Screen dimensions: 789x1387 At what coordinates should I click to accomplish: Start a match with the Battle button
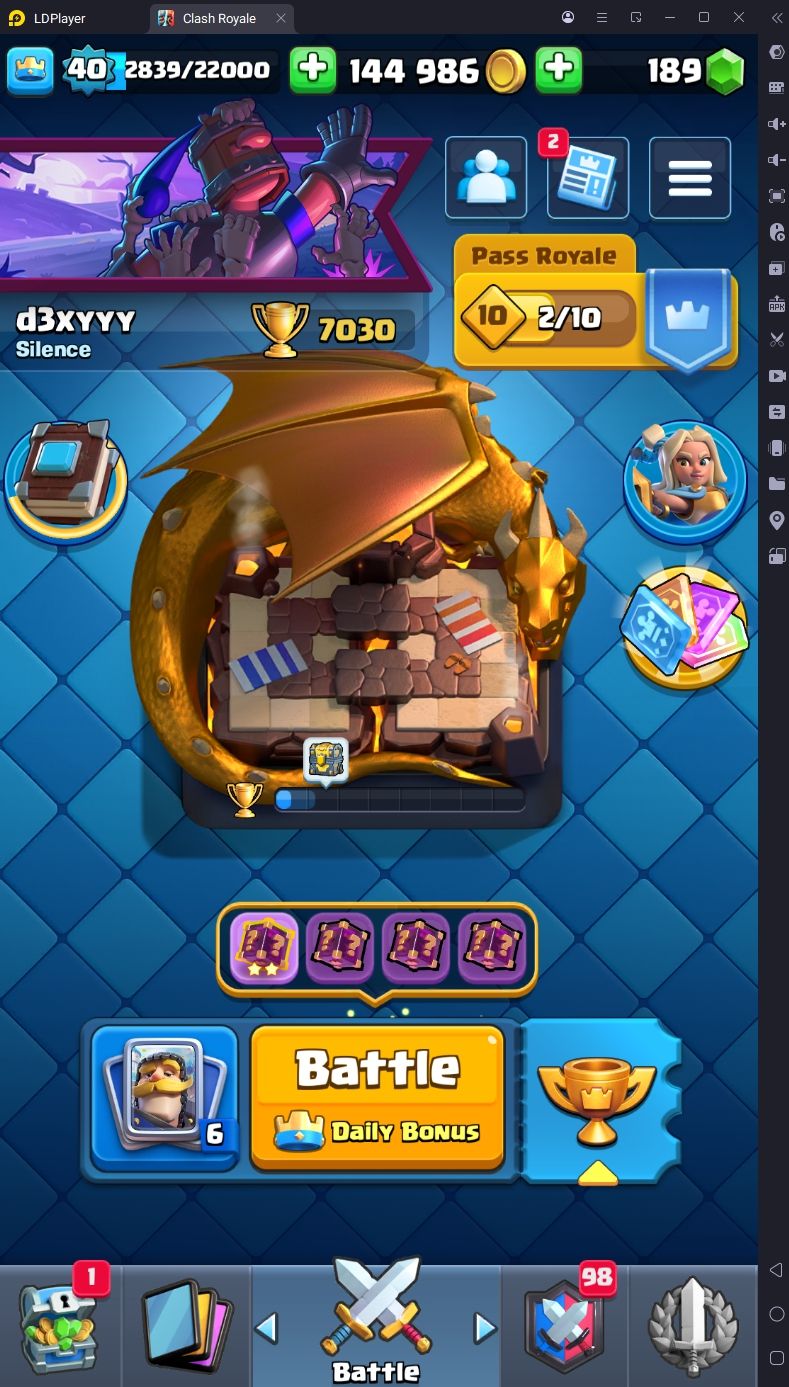[377, 1096]
